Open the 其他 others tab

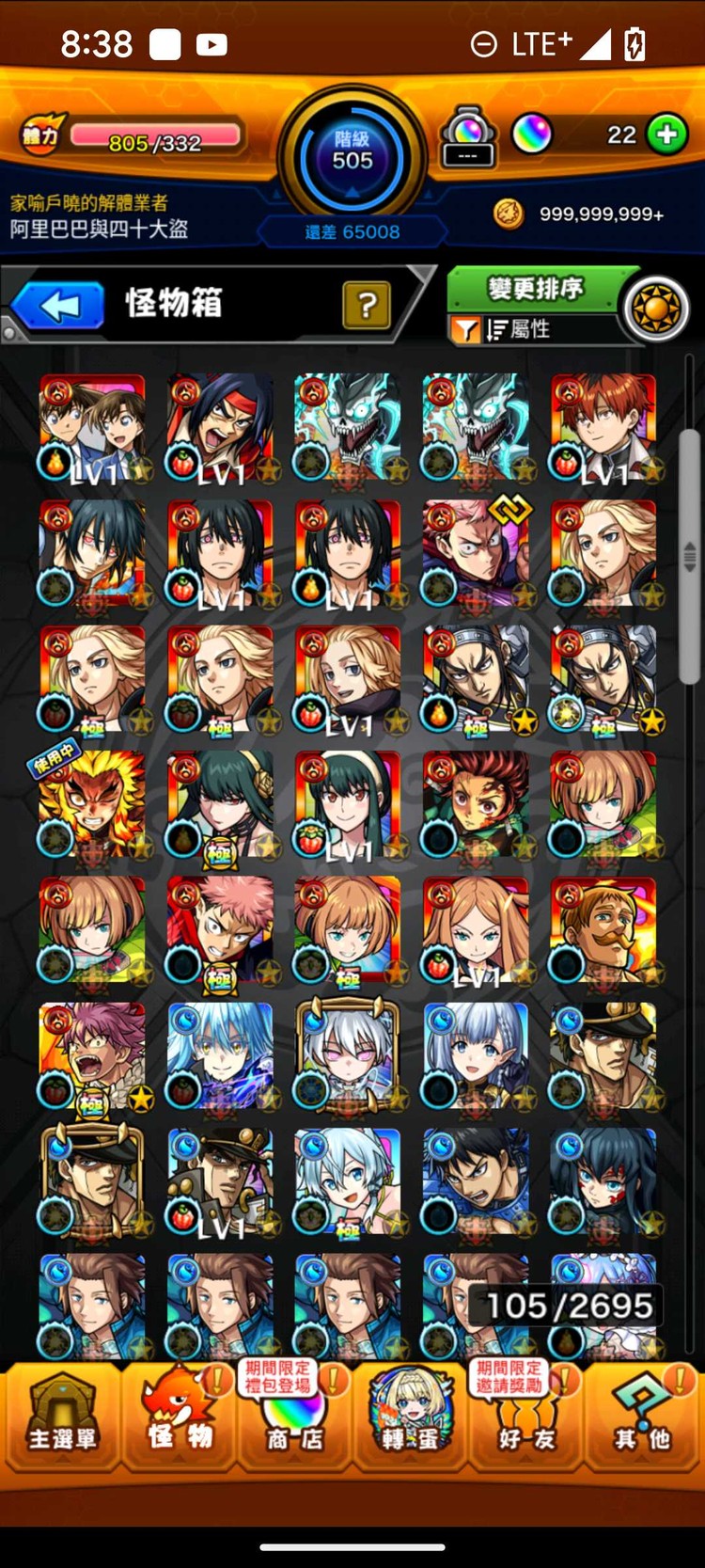click(644, 1419)
